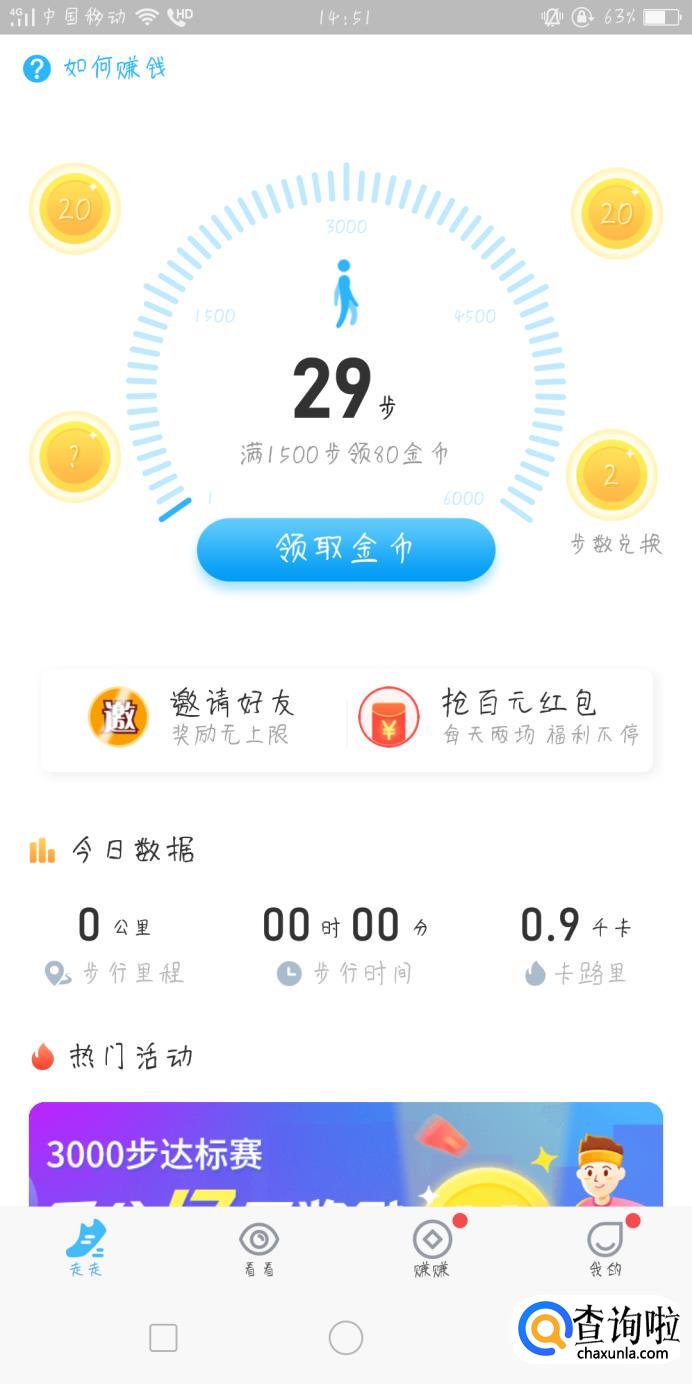Switch to the 我的 tab
The width and height of the screenshot is (692, 1384).
coord(605,1248)
